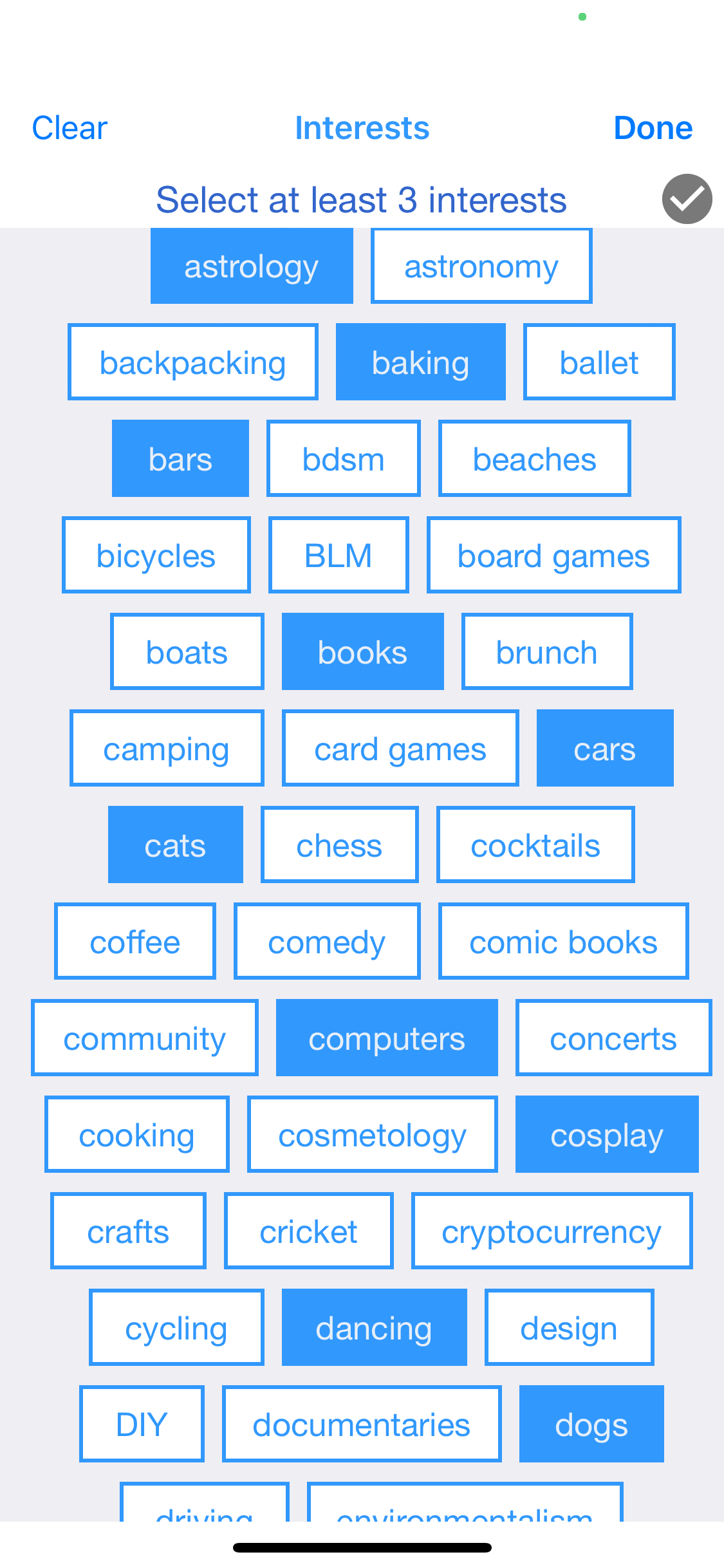Image resolution: width=724 pixels, height=1568 pixels.
Task: Deselect the bars interest
Action: pos(180,458)
